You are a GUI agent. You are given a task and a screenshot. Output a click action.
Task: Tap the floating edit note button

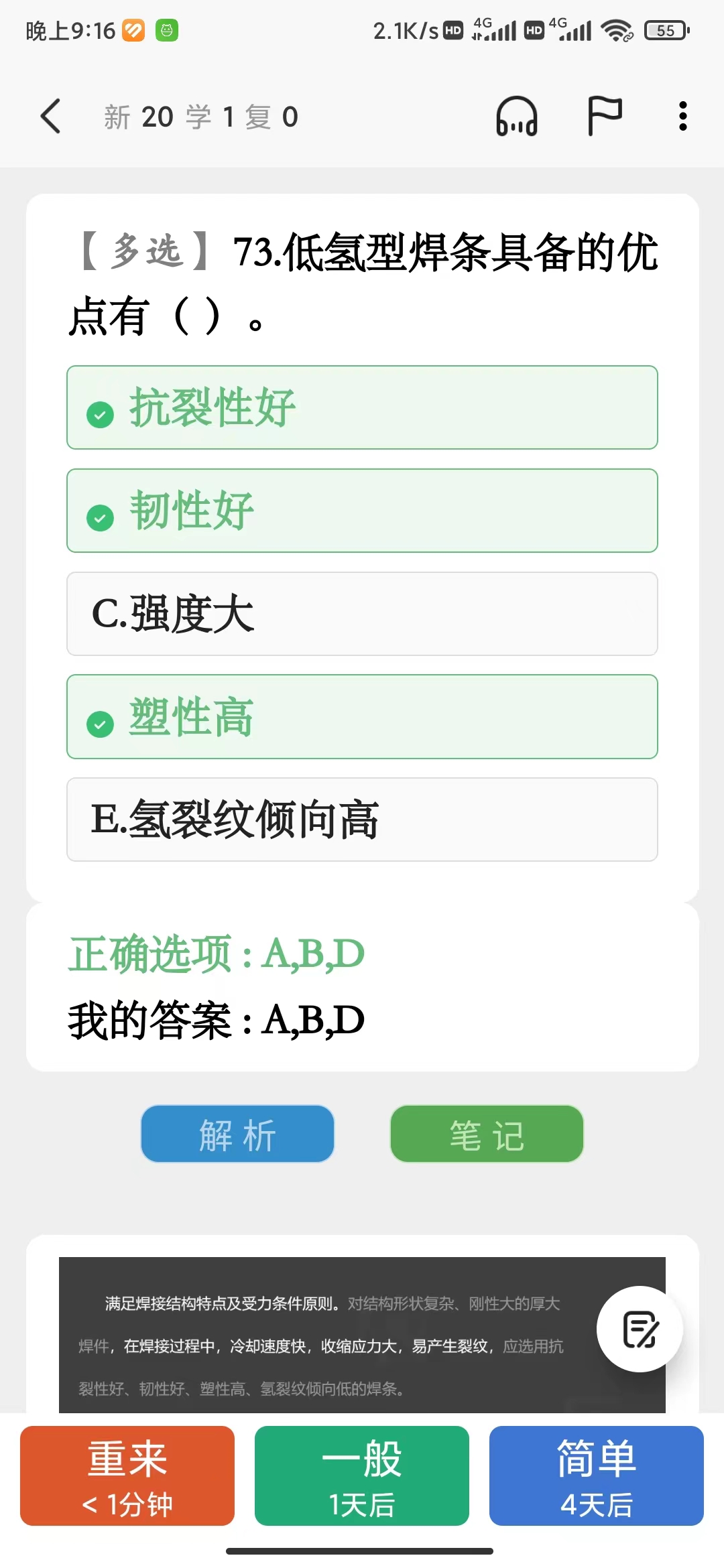point(640,1329)
